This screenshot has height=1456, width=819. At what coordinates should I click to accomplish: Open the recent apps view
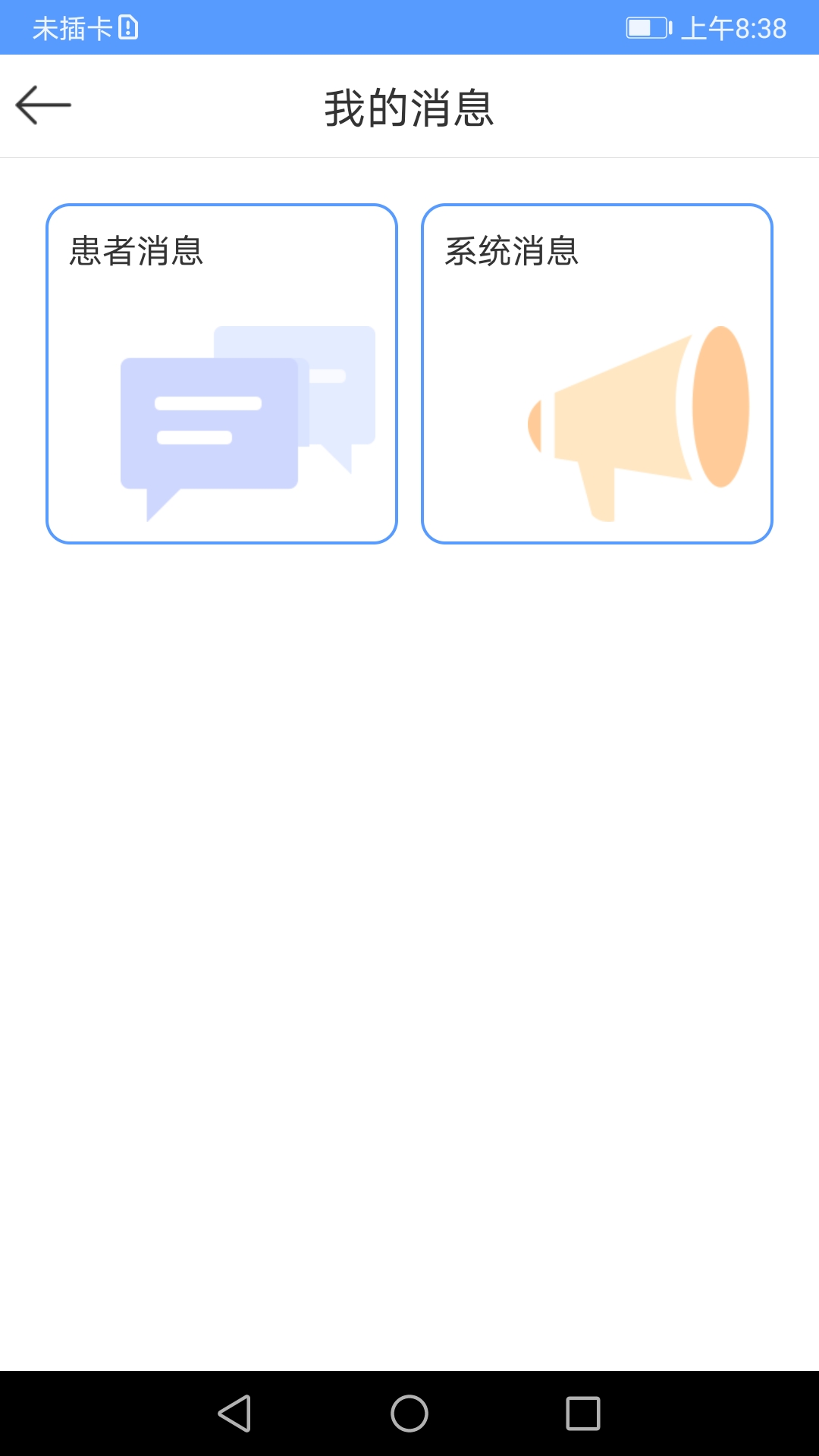(x=583, y=1414)
